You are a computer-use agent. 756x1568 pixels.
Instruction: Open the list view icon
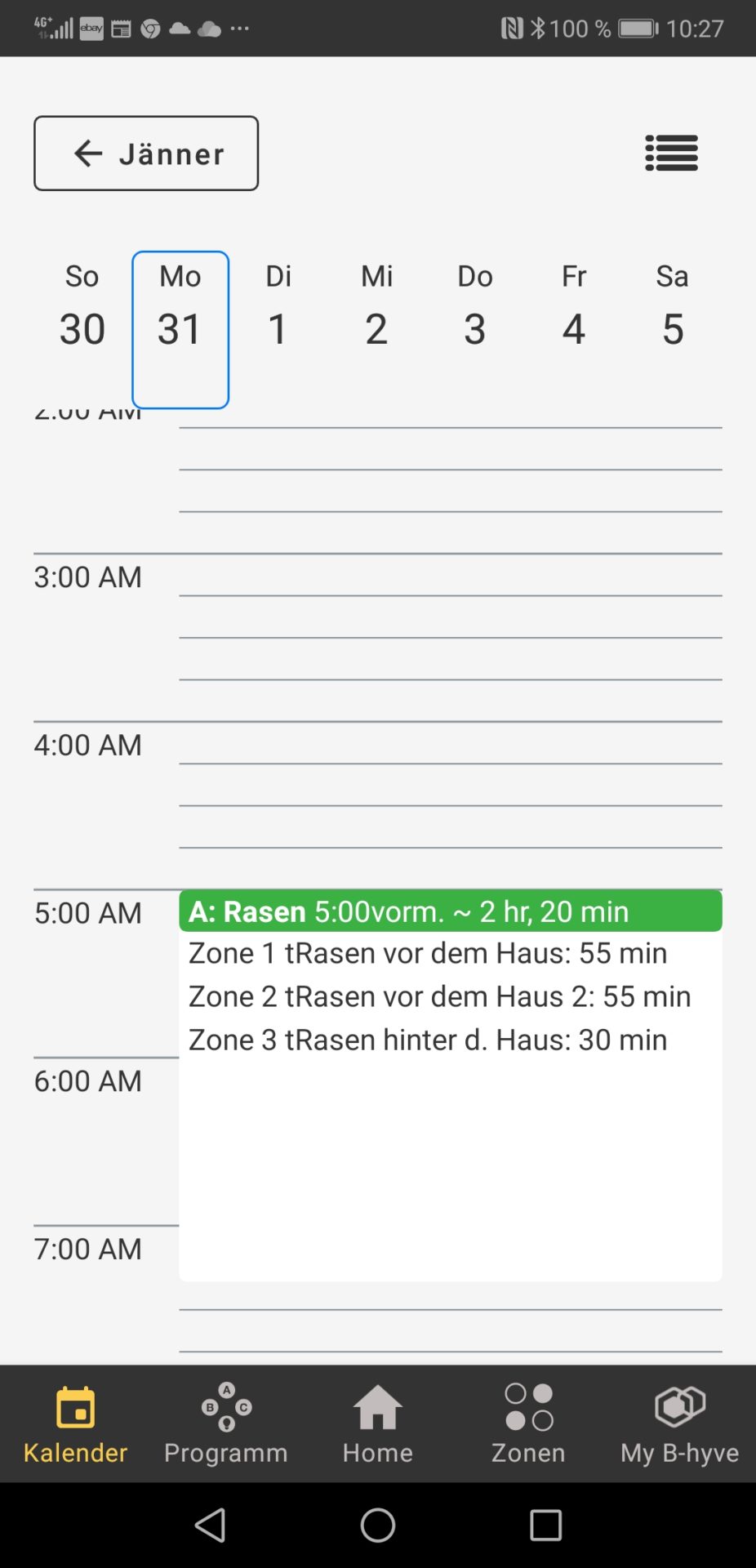[671, 154]
